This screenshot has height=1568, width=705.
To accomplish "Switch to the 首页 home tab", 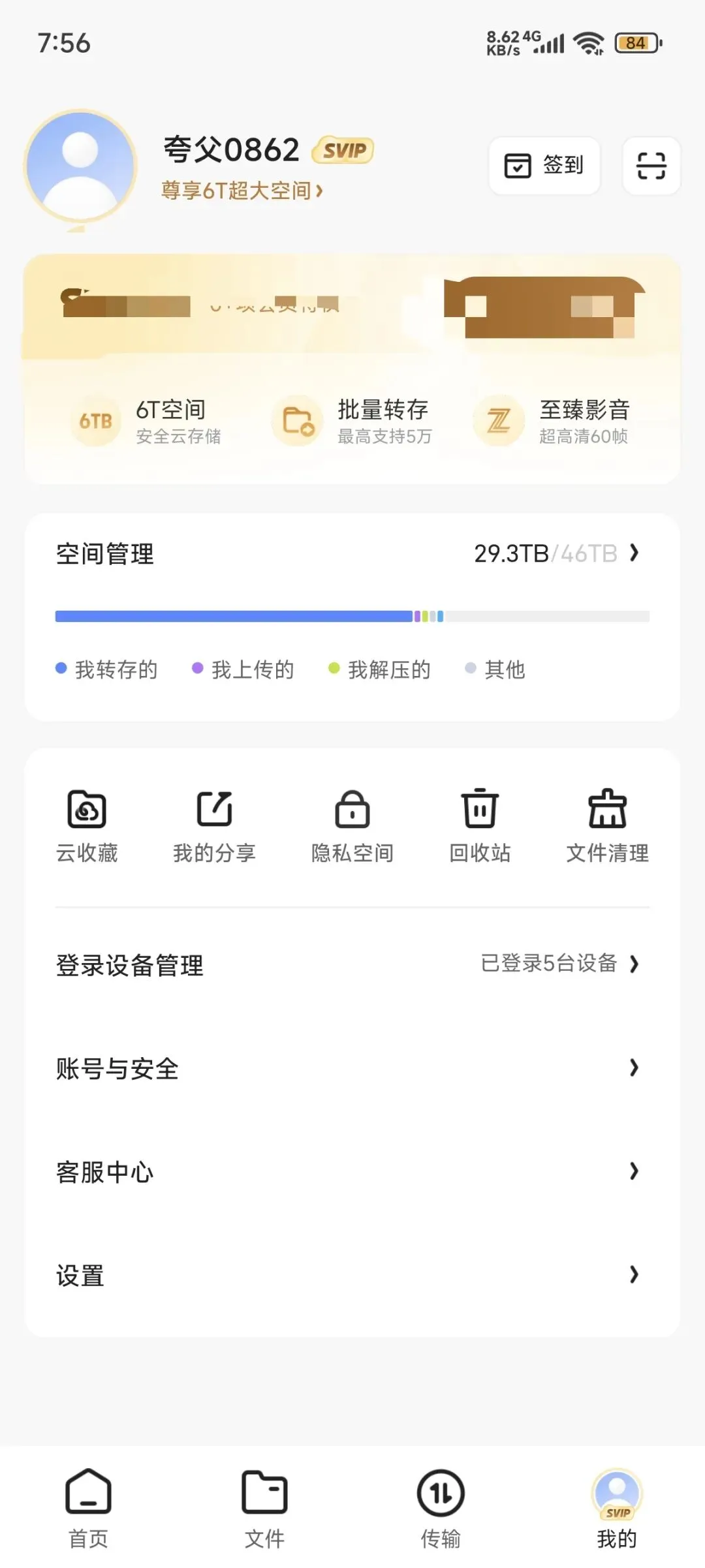I will [x=88, y=1508].
